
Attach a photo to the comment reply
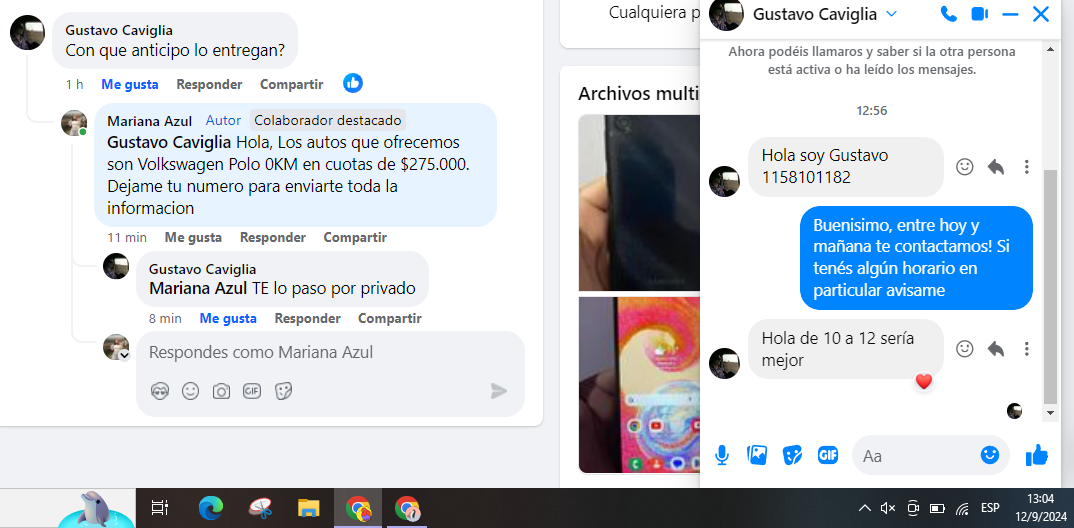(221, 391)
